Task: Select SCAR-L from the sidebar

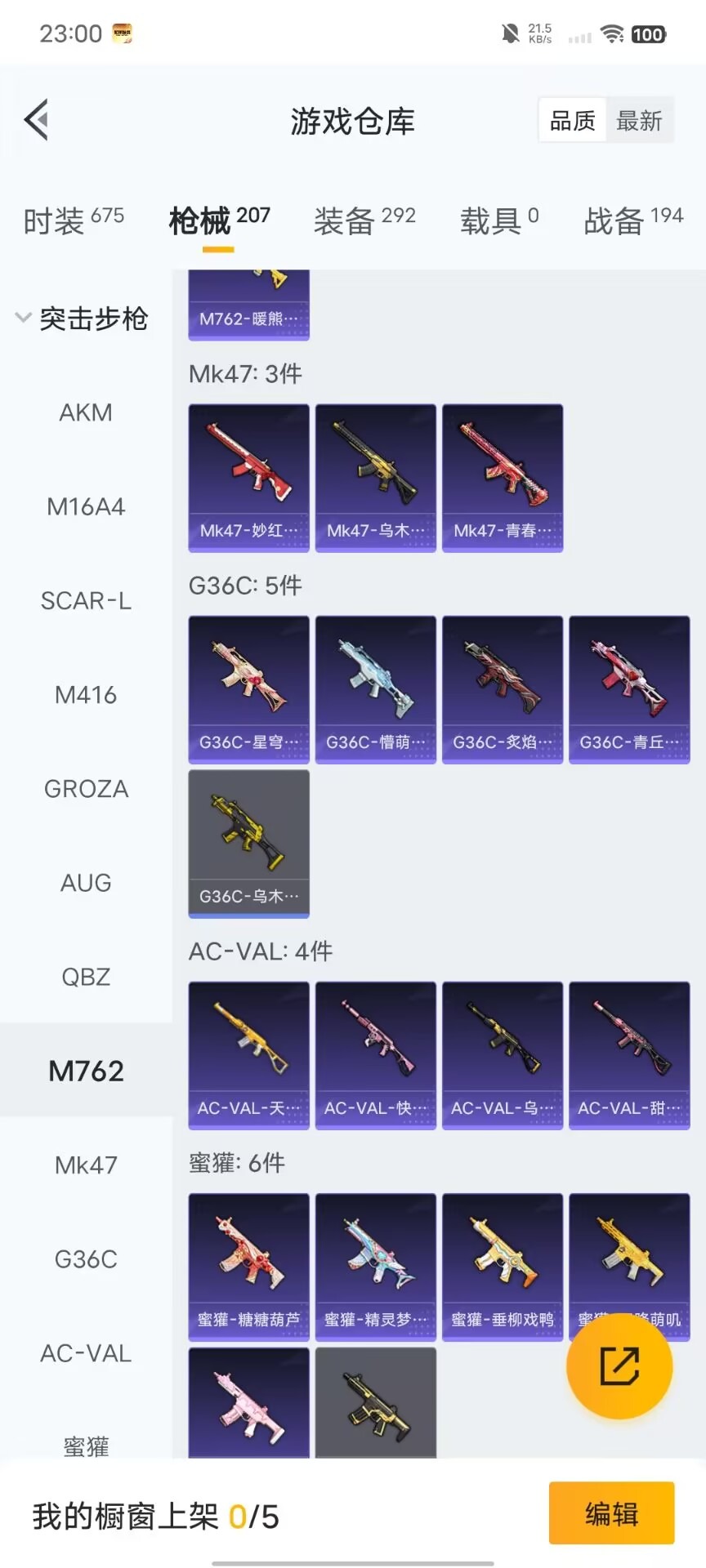Action: coord(86,601)
